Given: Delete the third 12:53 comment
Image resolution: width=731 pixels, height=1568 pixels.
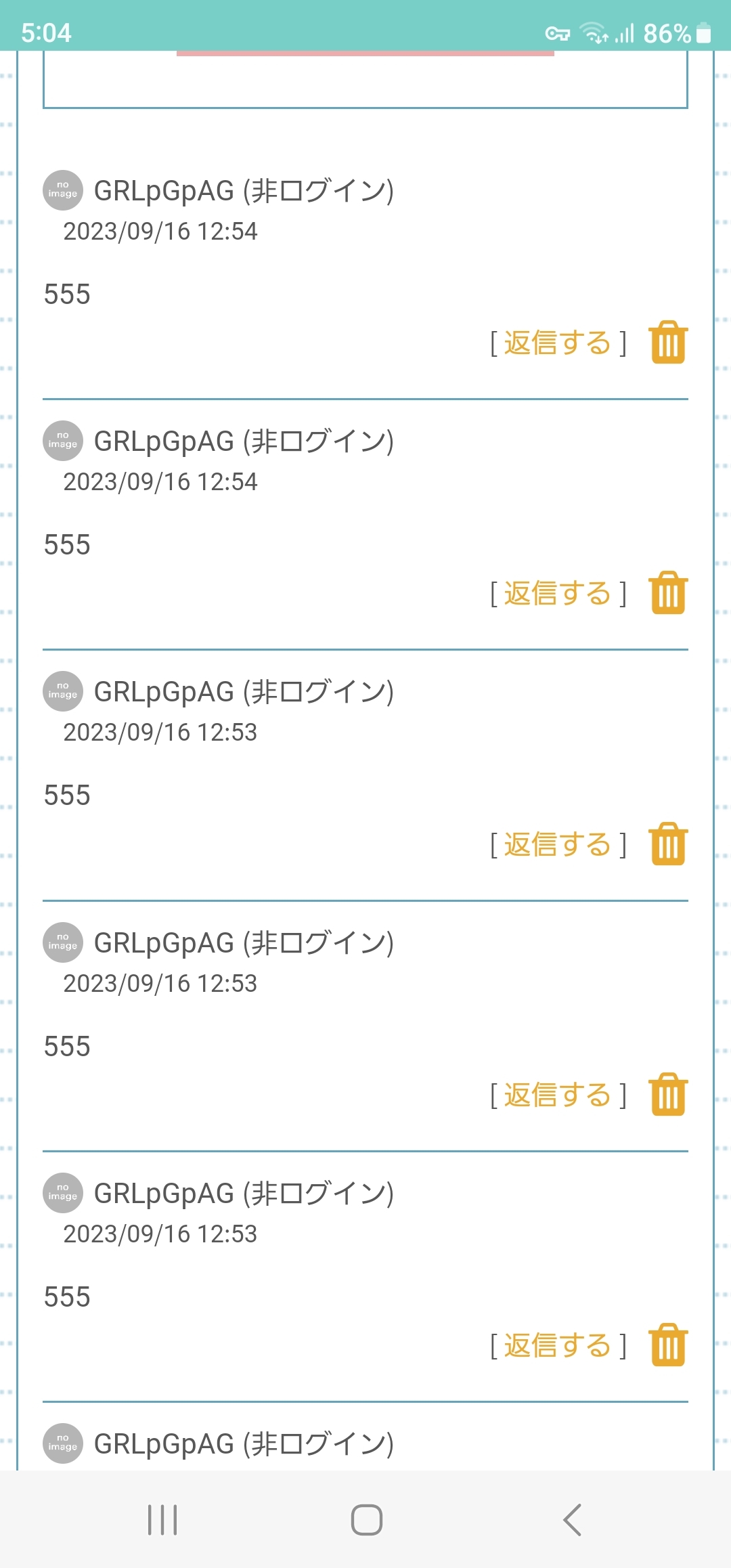Looking at the screenshot, I should click(668, 1345).
